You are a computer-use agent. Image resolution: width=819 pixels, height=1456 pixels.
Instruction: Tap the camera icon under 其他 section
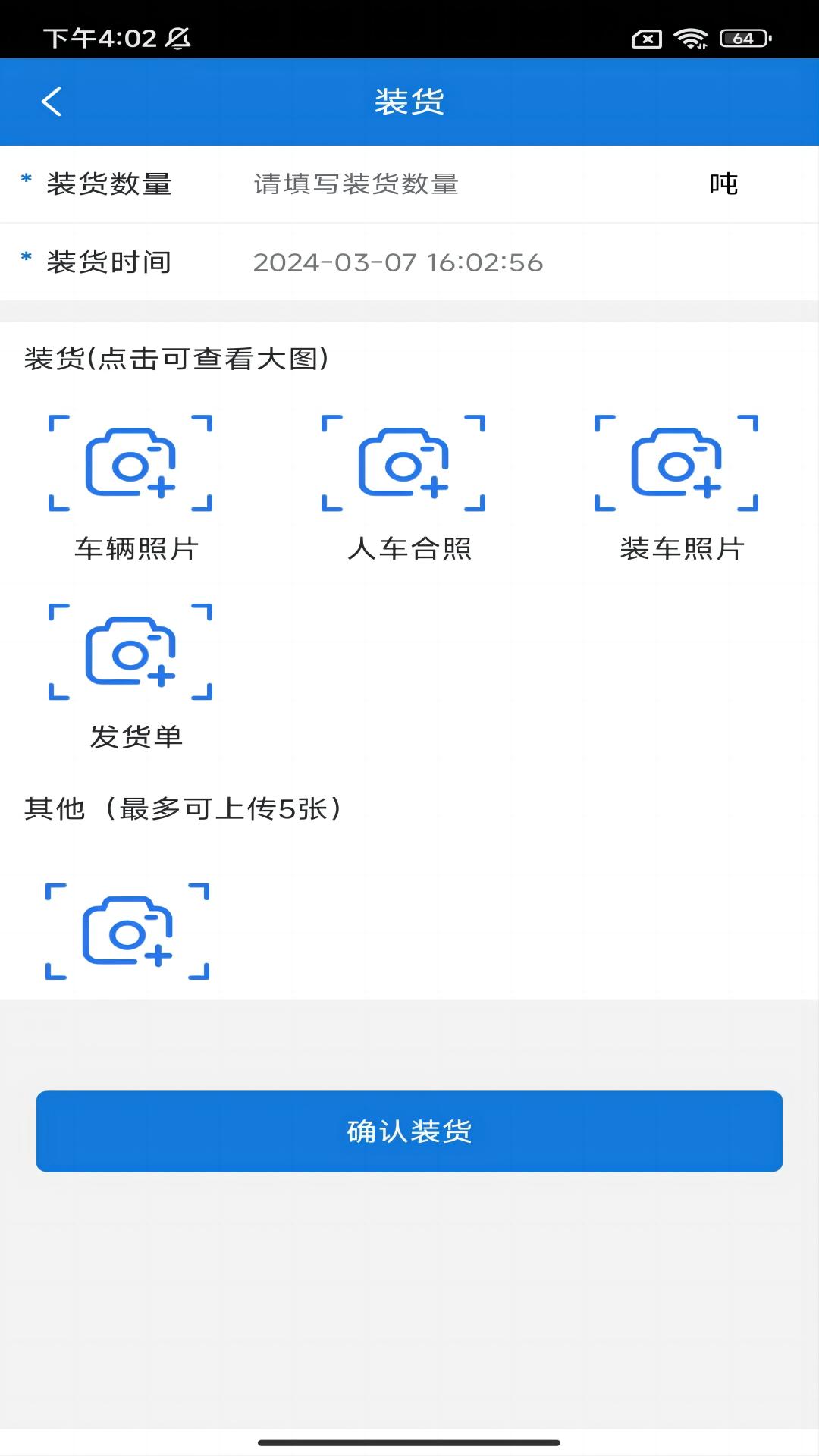[x=129, y=932]
